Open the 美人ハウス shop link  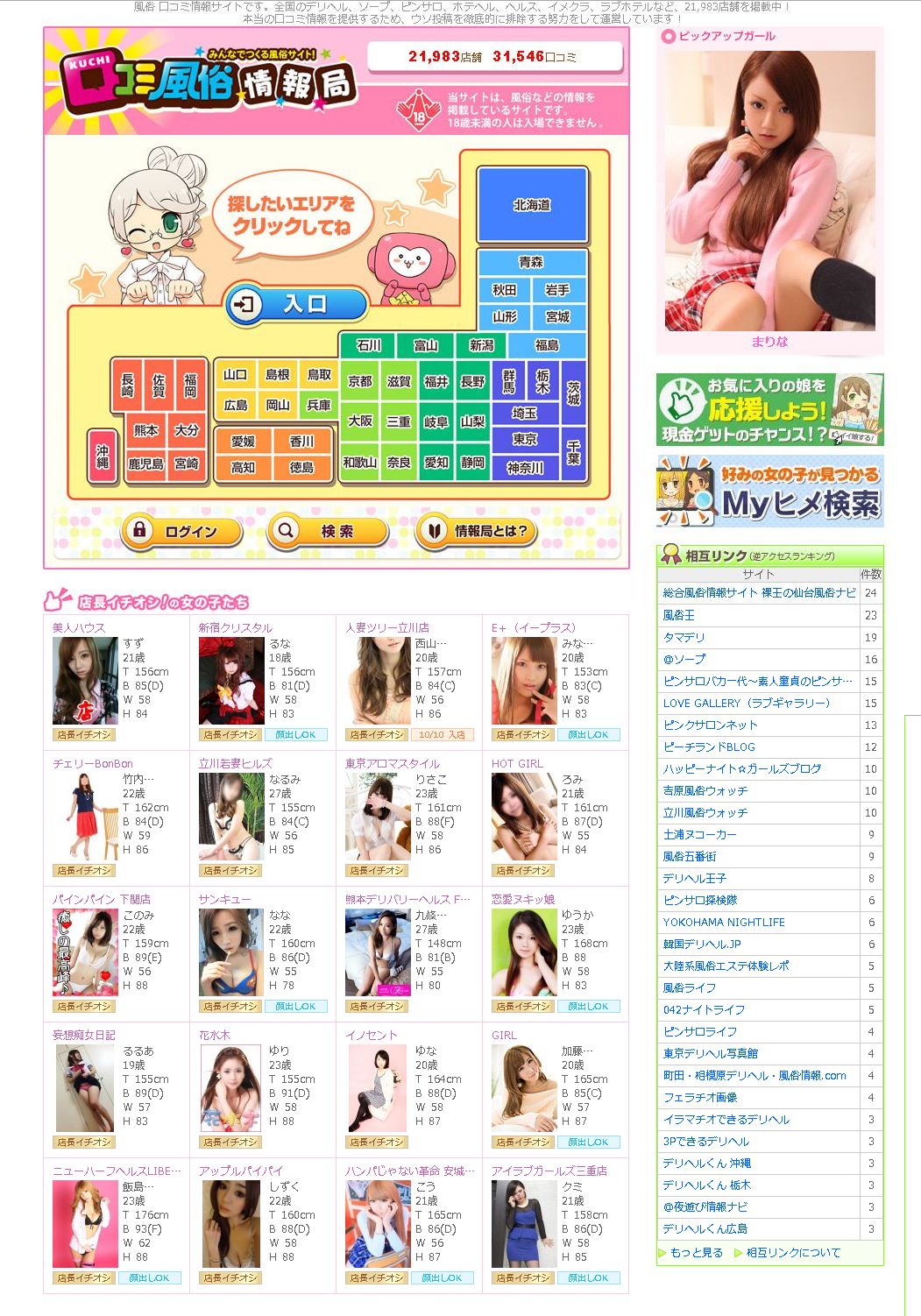click(78, 627)
